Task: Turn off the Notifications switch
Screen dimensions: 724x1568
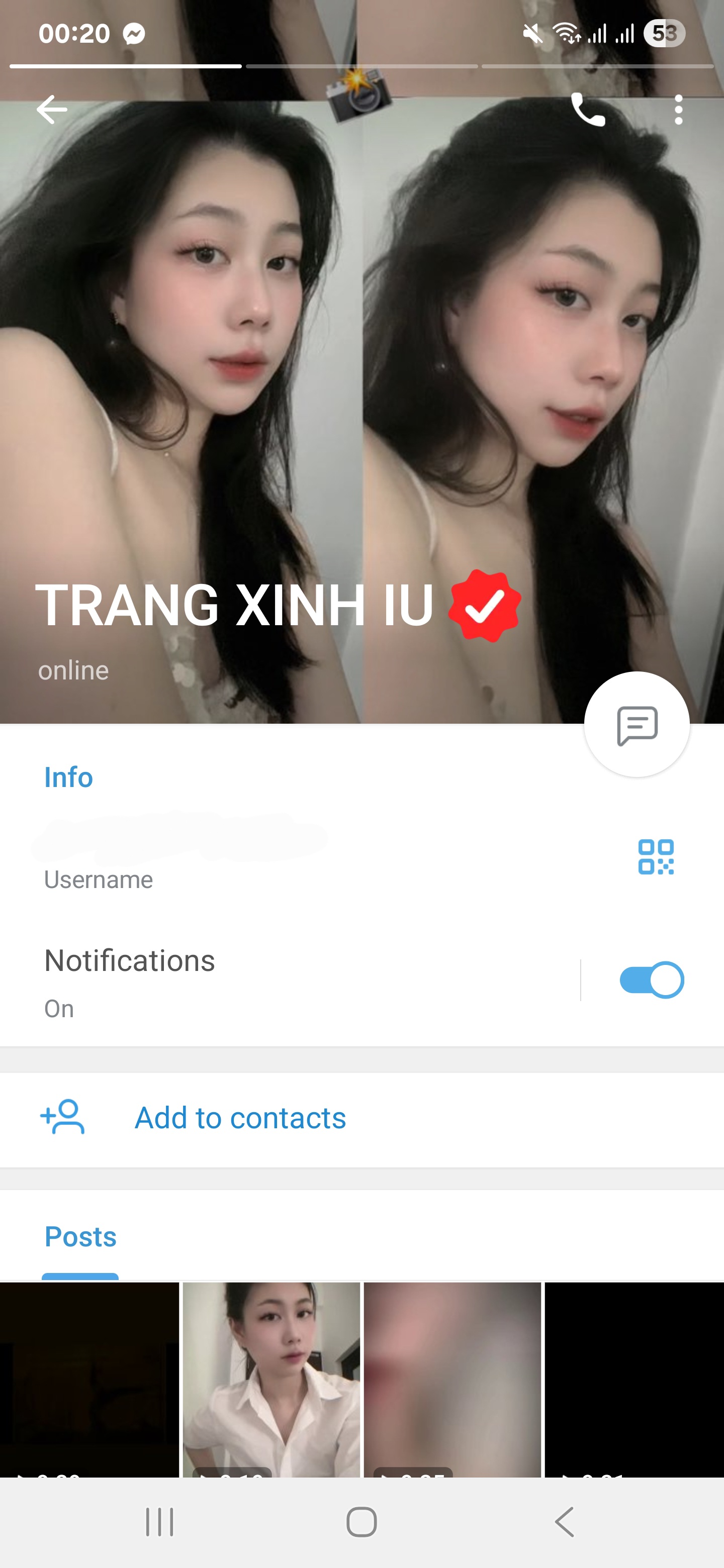Action: 652,980
